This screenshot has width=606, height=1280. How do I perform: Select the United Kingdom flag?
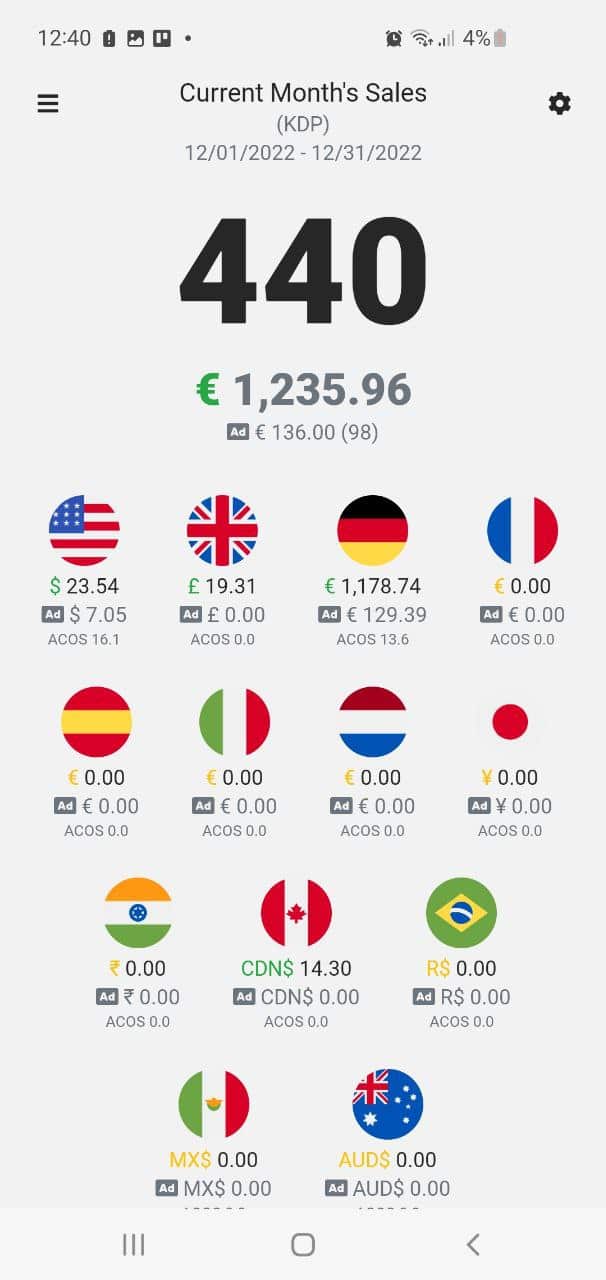pos(222,530)
